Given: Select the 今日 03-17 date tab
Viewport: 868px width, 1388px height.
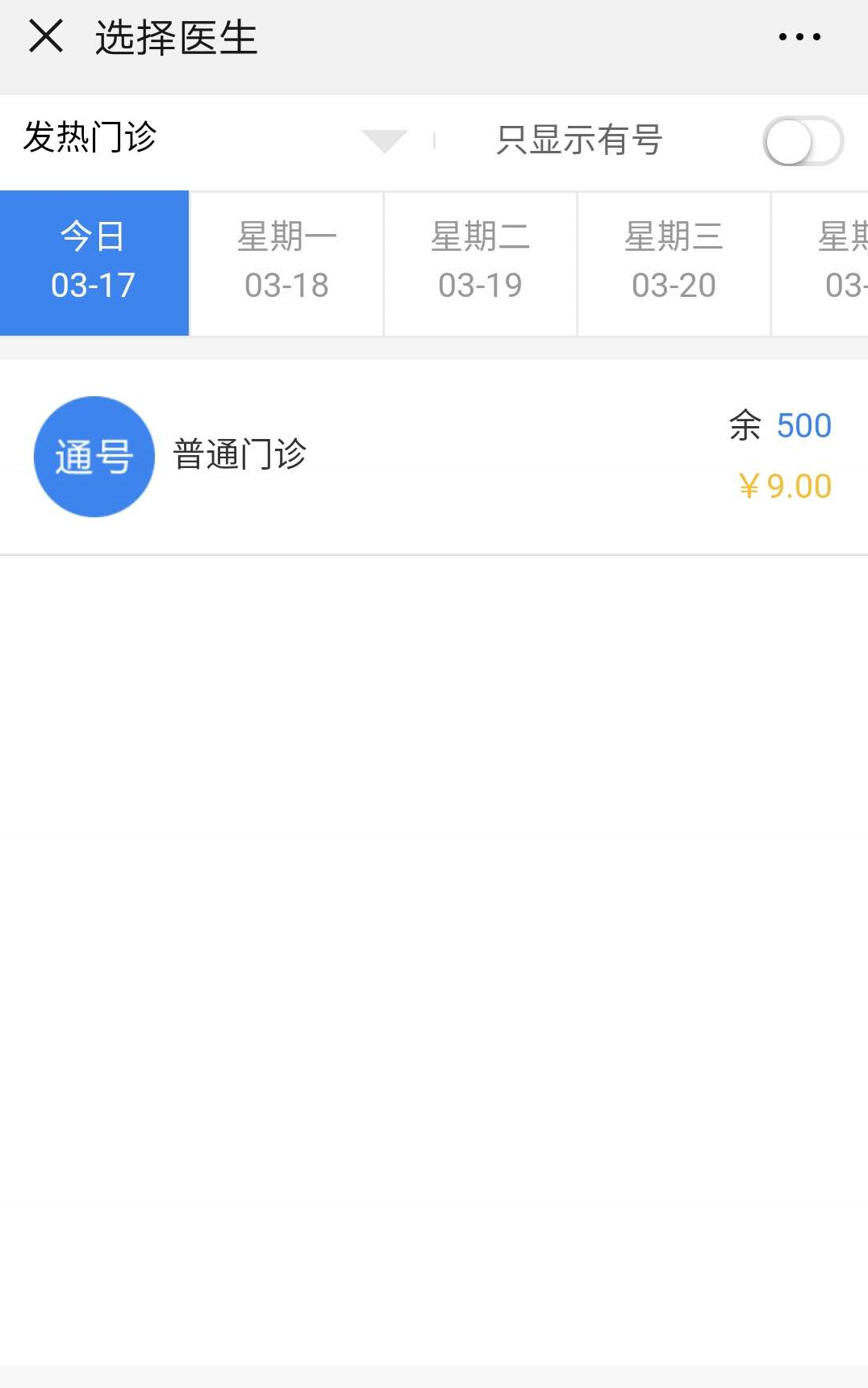Looking at the screenshot, I should point(94,262).
